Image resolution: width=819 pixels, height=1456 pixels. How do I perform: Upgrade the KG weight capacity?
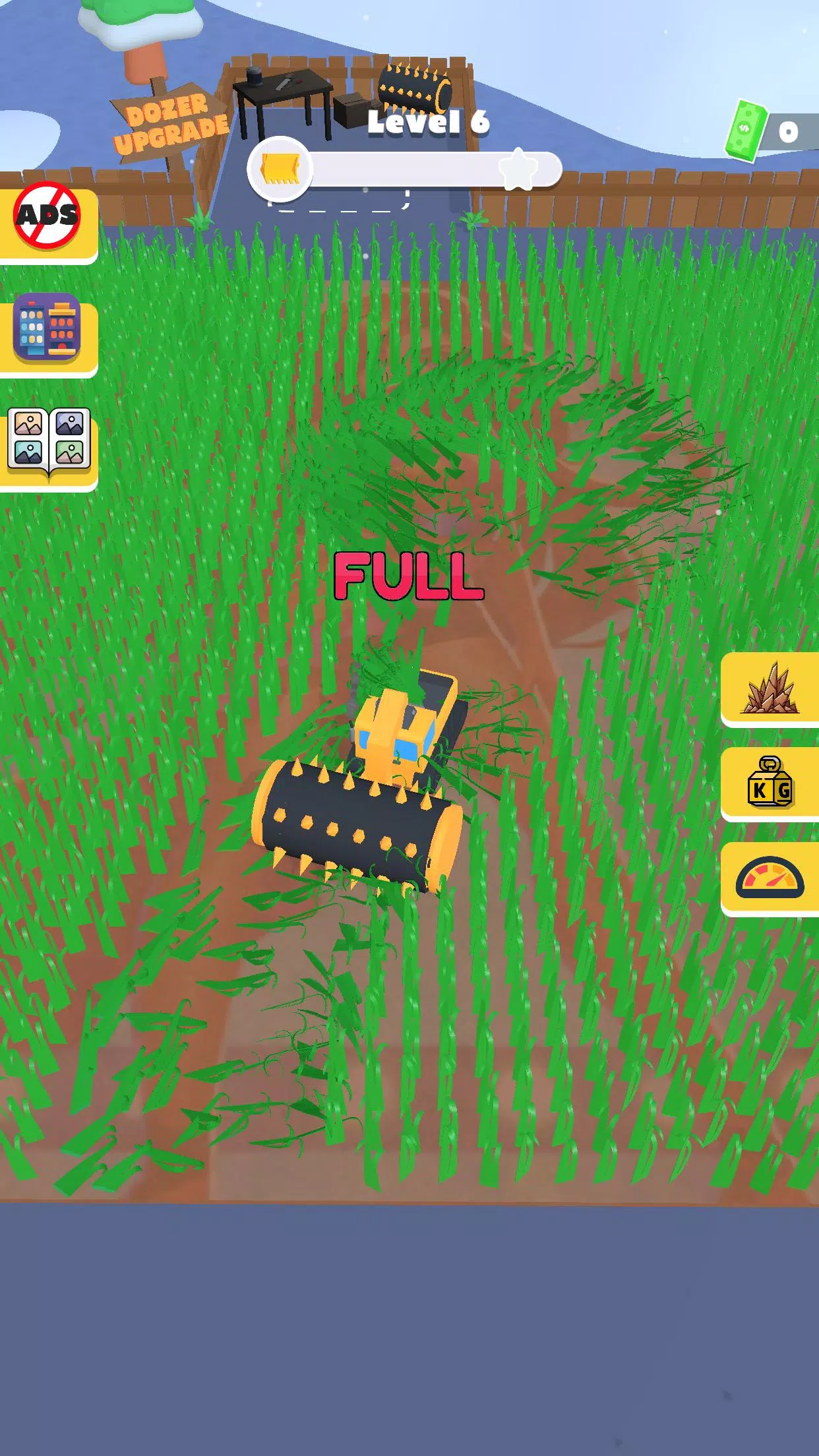coord(770,783)
